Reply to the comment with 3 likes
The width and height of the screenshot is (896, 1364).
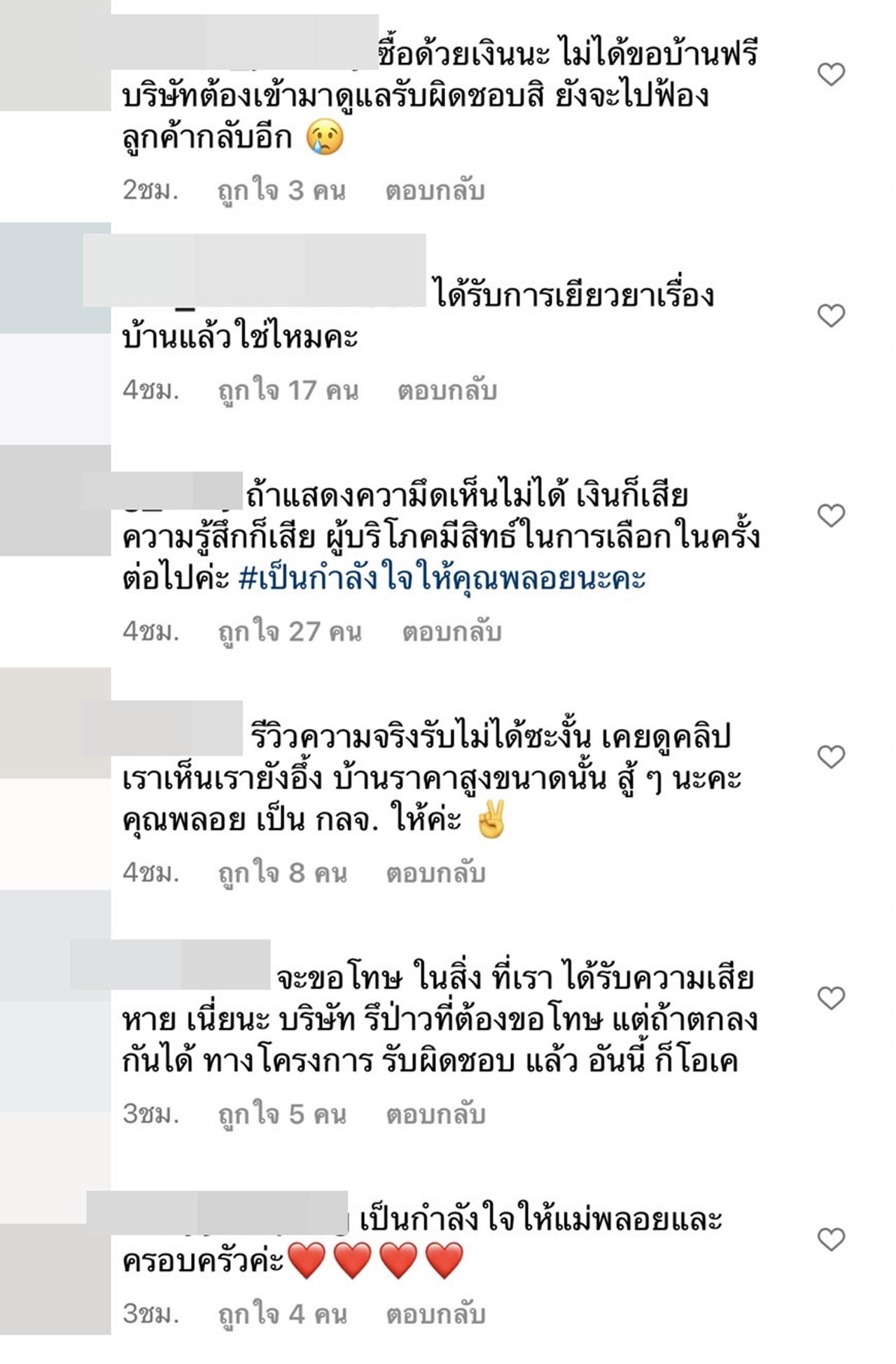point(435,190)
